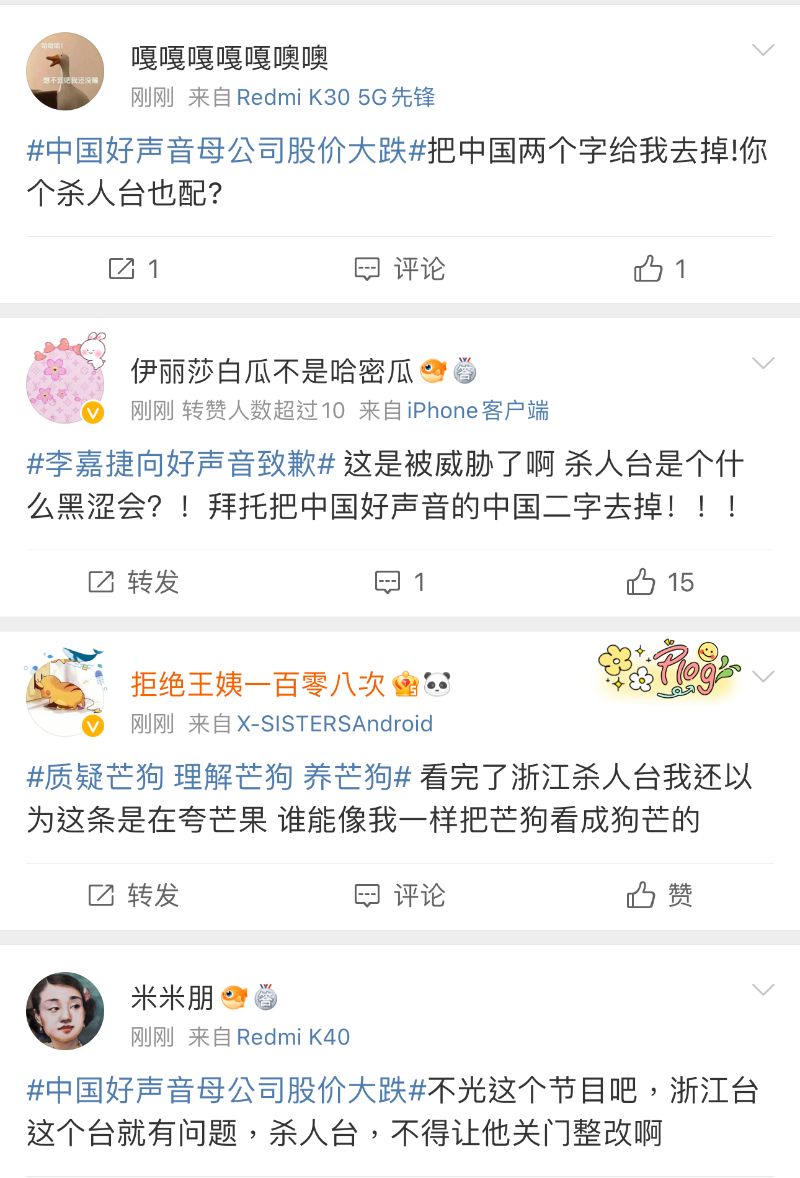Expand the chevron menu on 米米朋's post
800x1178 pixels.
click(763, 990)
